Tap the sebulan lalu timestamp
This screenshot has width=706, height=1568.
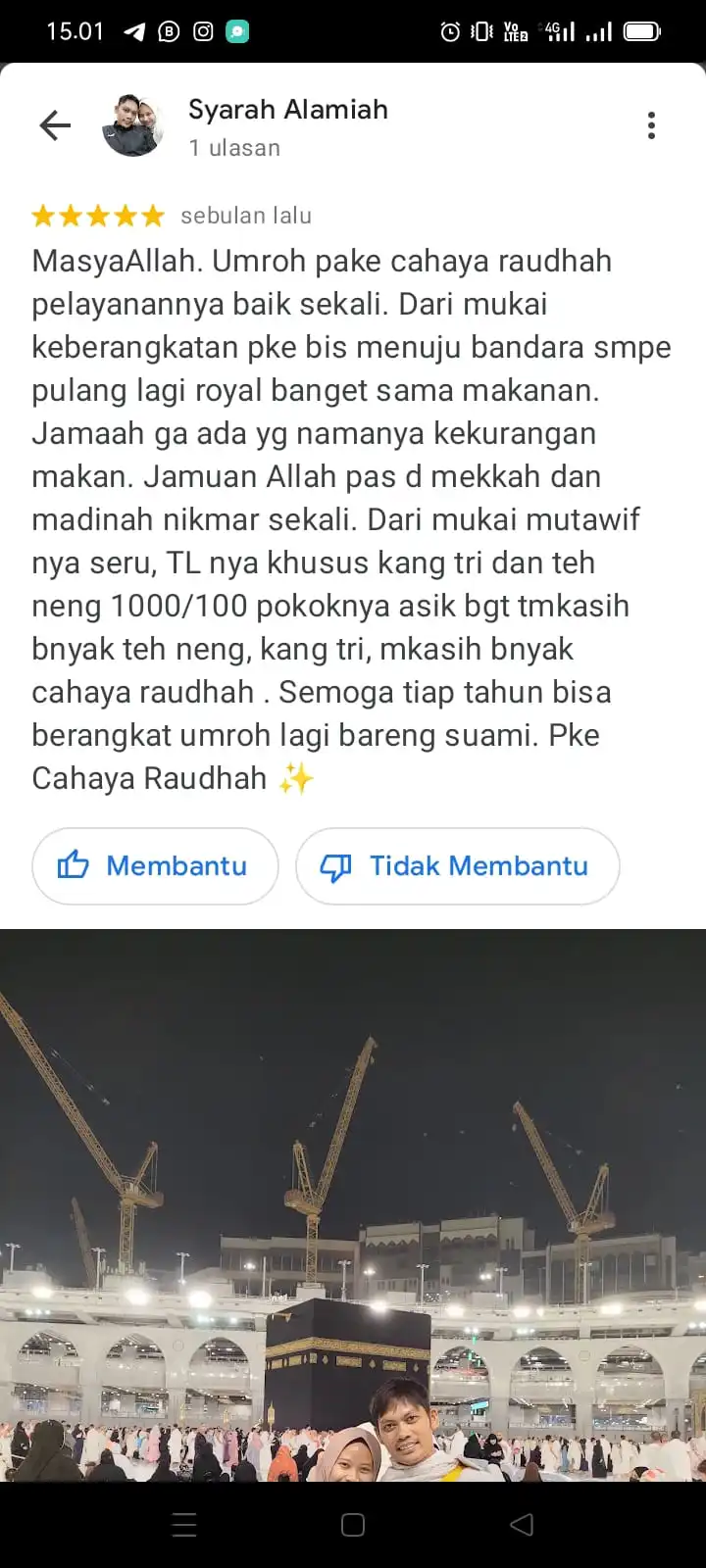245,215
